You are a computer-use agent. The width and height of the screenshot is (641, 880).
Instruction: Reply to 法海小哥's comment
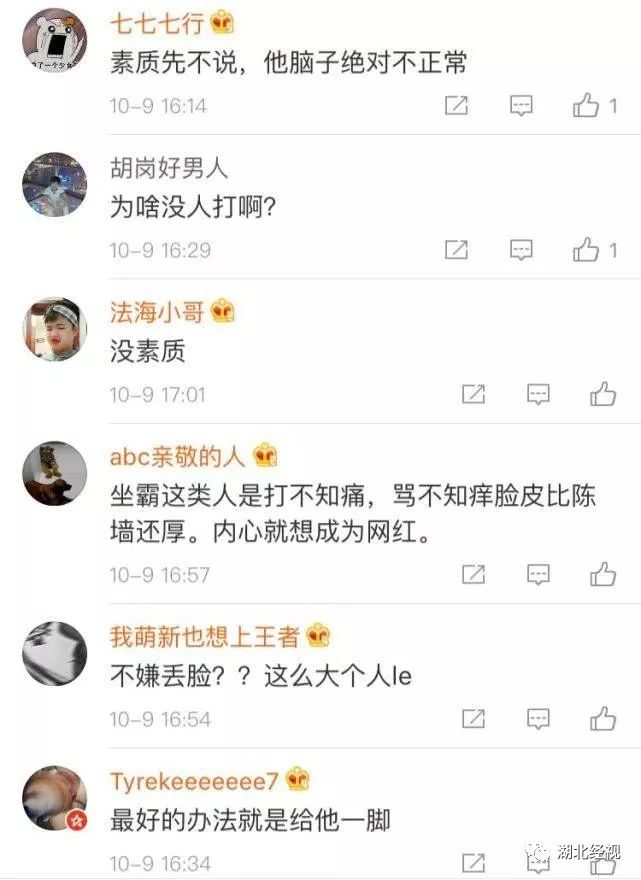[538, 394]
